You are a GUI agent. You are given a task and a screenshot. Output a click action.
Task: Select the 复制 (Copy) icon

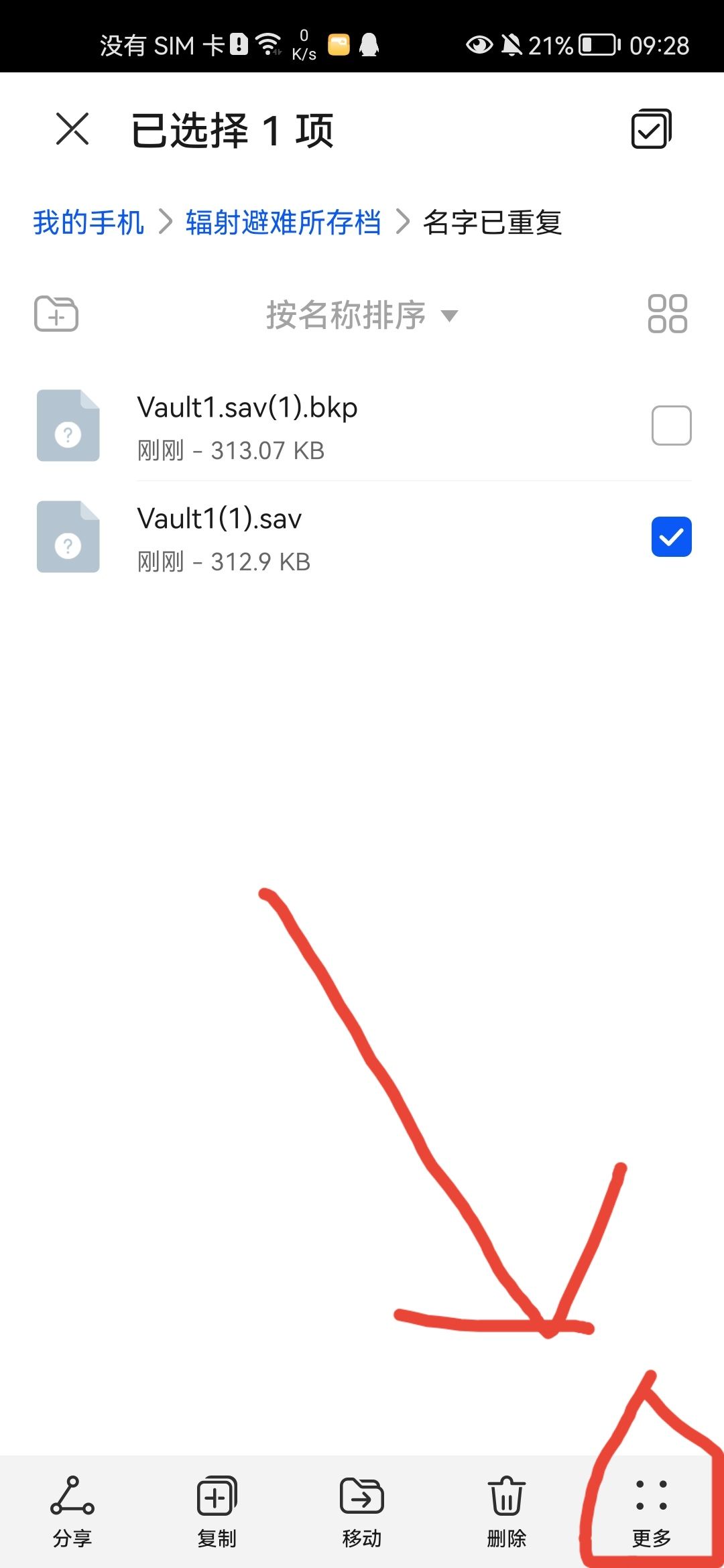[x=217, y=1494]
